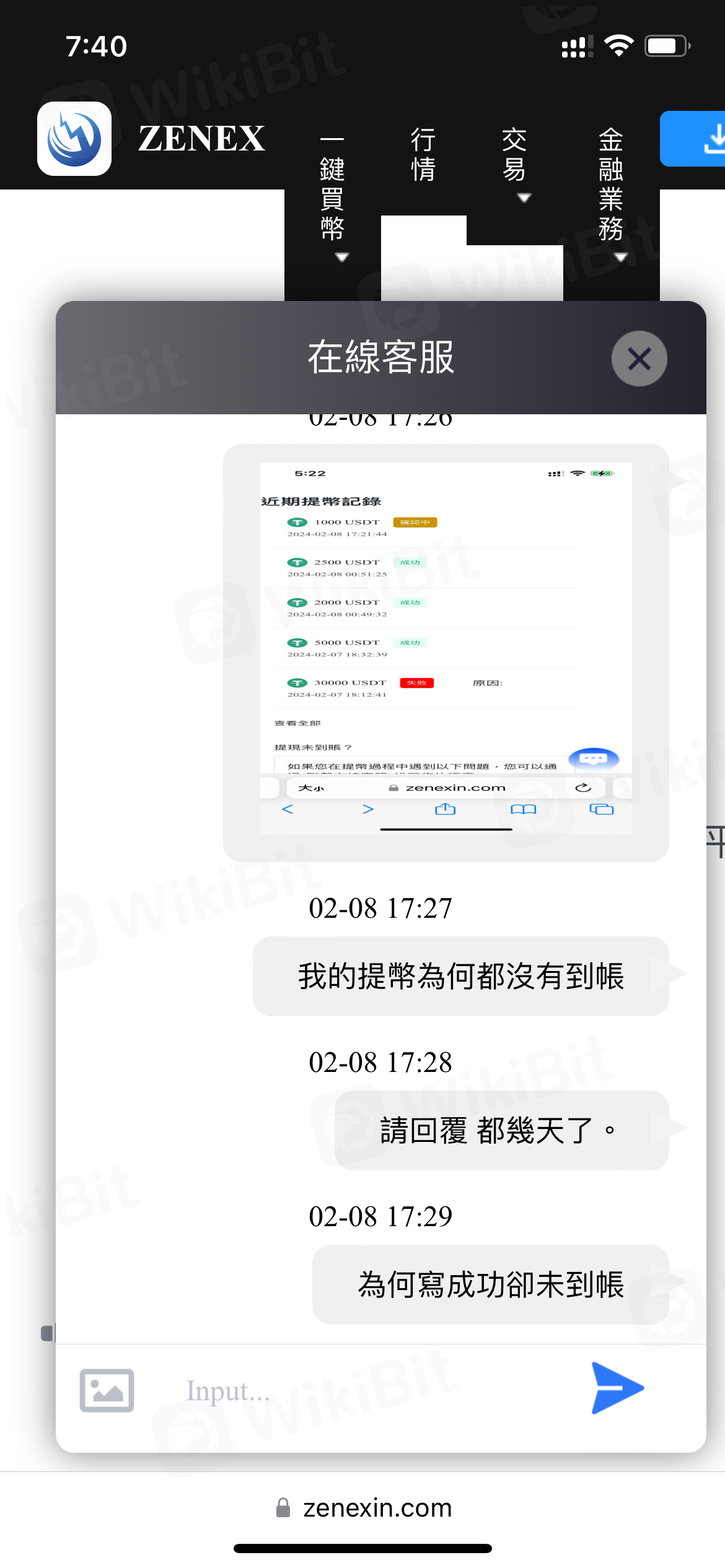
Task: Attach an image to the chat
Action: [x=107, y=1390]
